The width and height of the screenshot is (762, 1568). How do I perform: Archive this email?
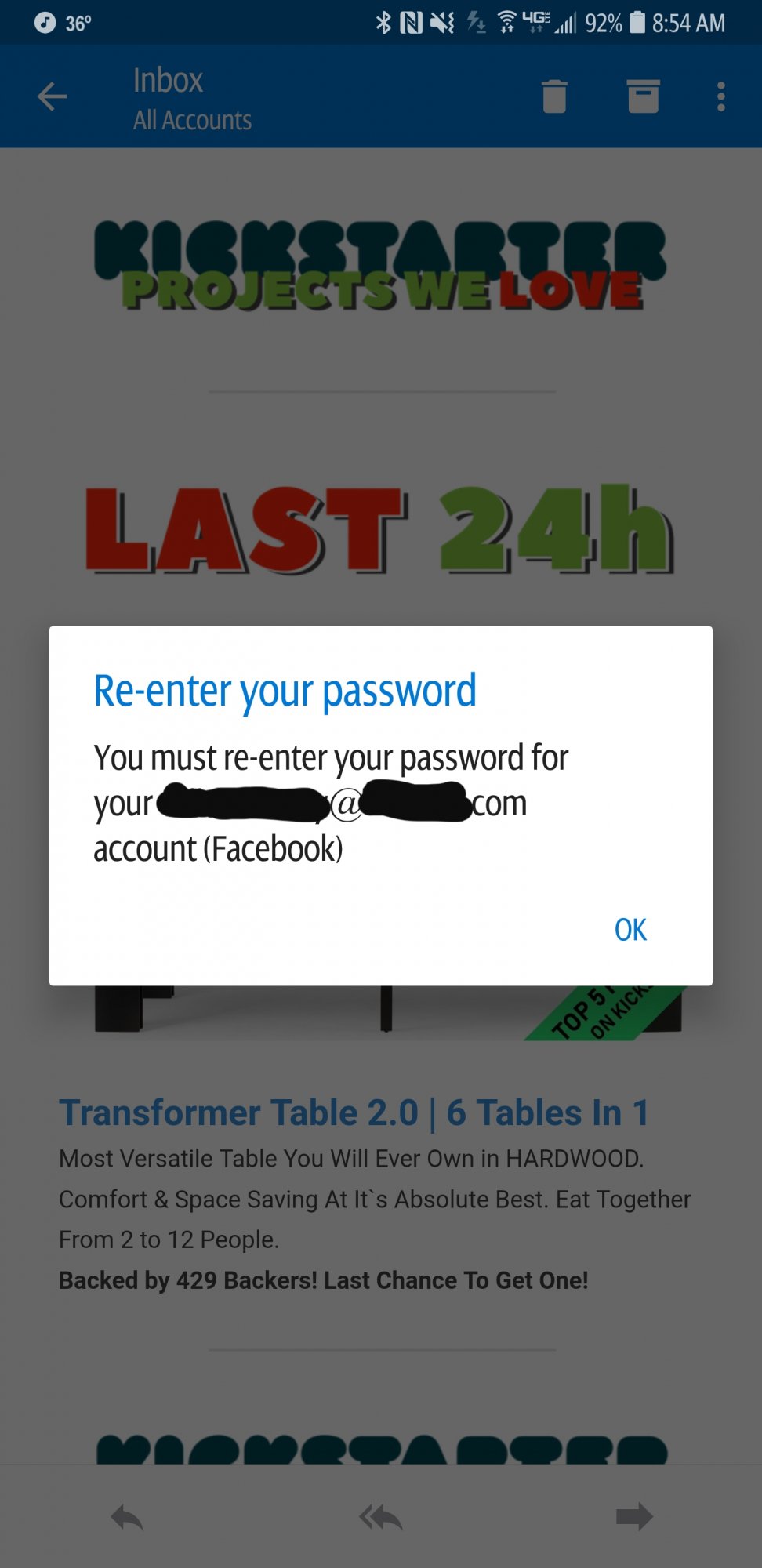[643, 96]
